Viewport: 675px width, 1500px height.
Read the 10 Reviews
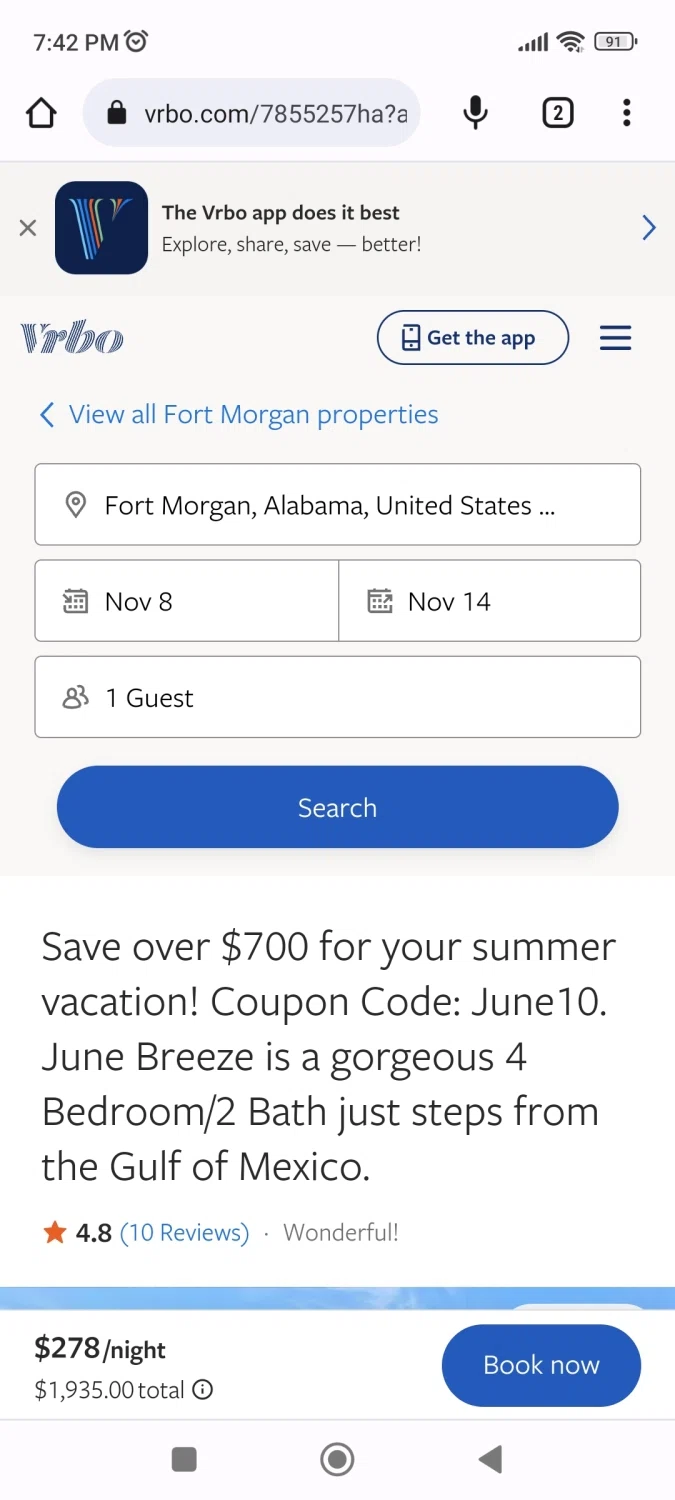point(184,1232)
